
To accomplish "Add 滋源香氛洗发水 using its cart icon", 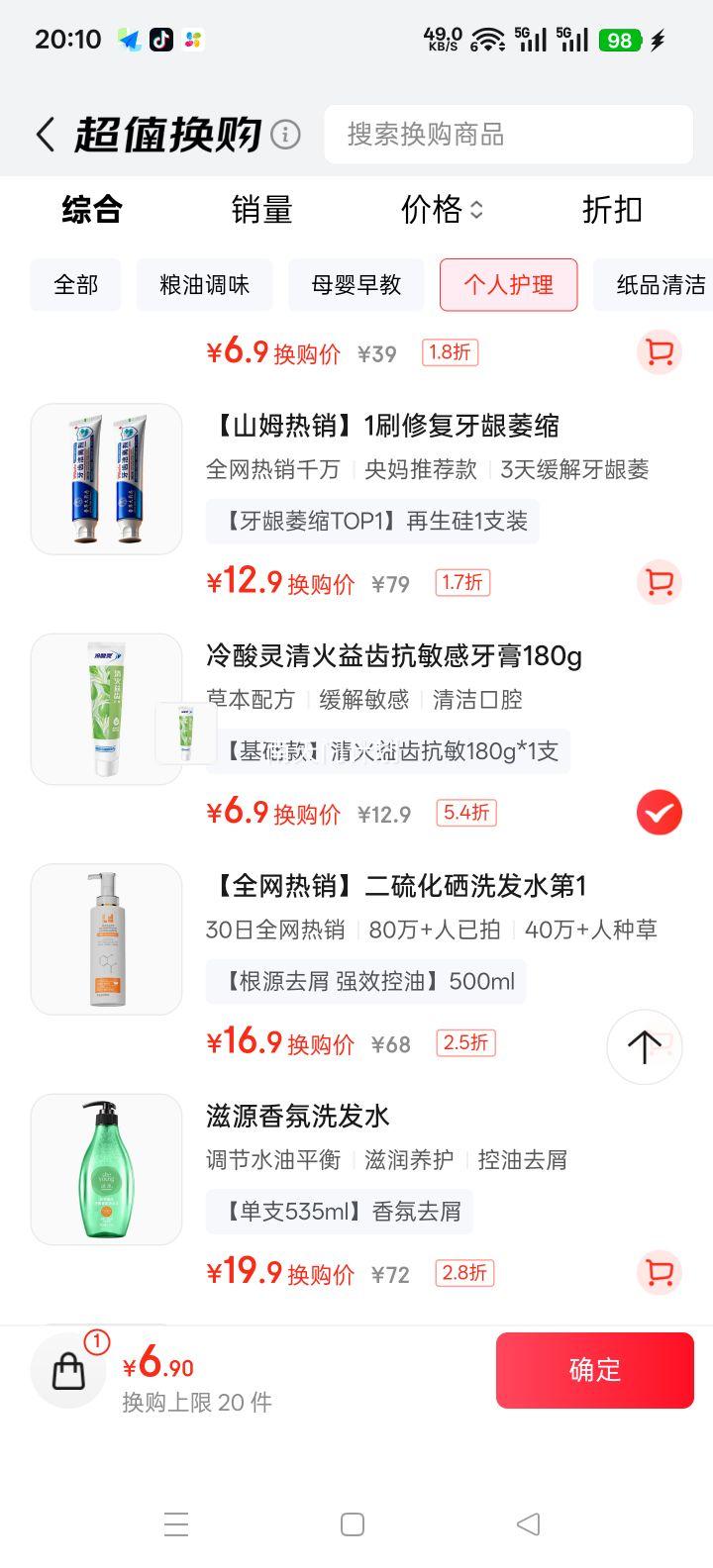I will pyautogui.click(x=659, y=1273).
